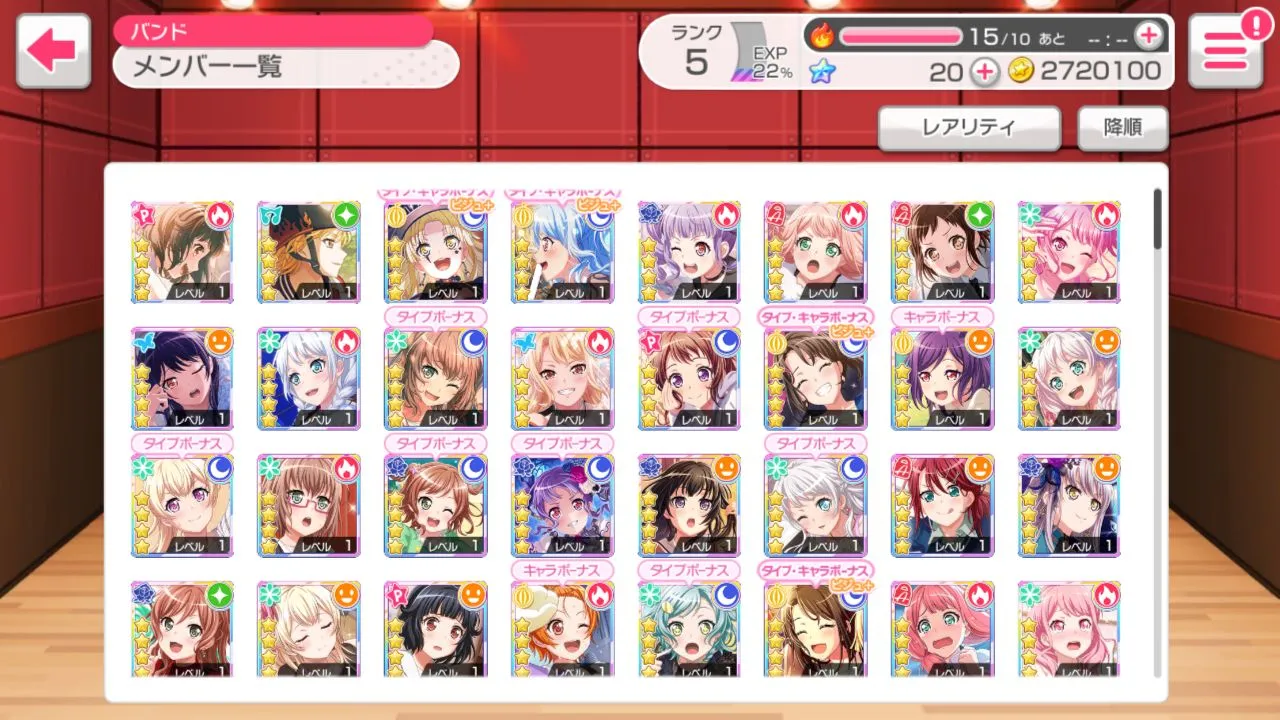Open the レアリティ sort options
Viewport: 1280px width, 720px height.
[x=968, y=128]
